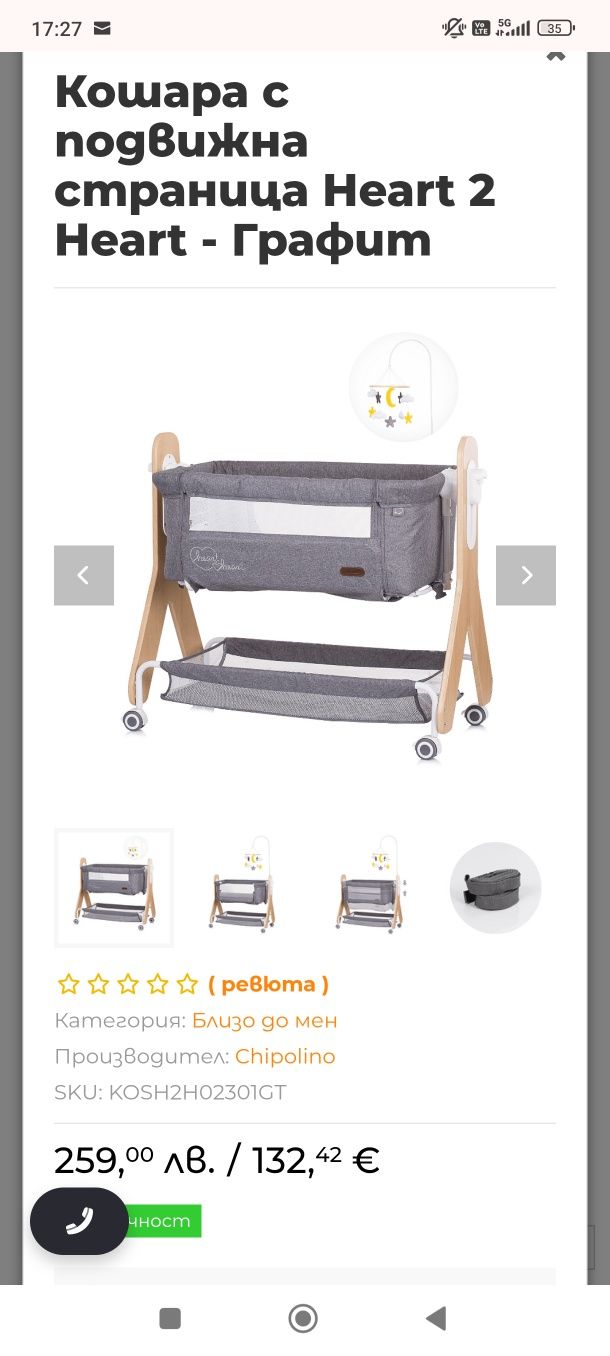Open the Chipolino manufacturer link
This screenshot has height=1356, width=610.
pos(285,1057)
